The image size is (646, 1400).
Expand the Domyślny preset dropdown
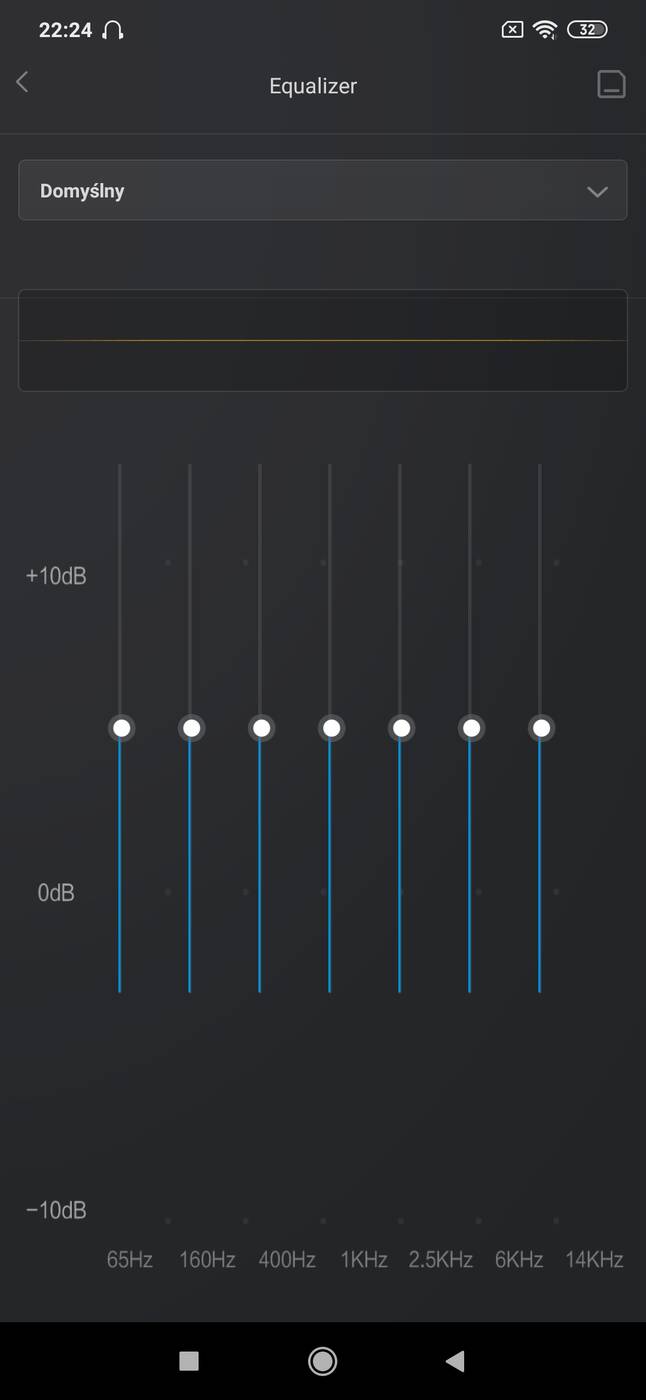point(322,190)
